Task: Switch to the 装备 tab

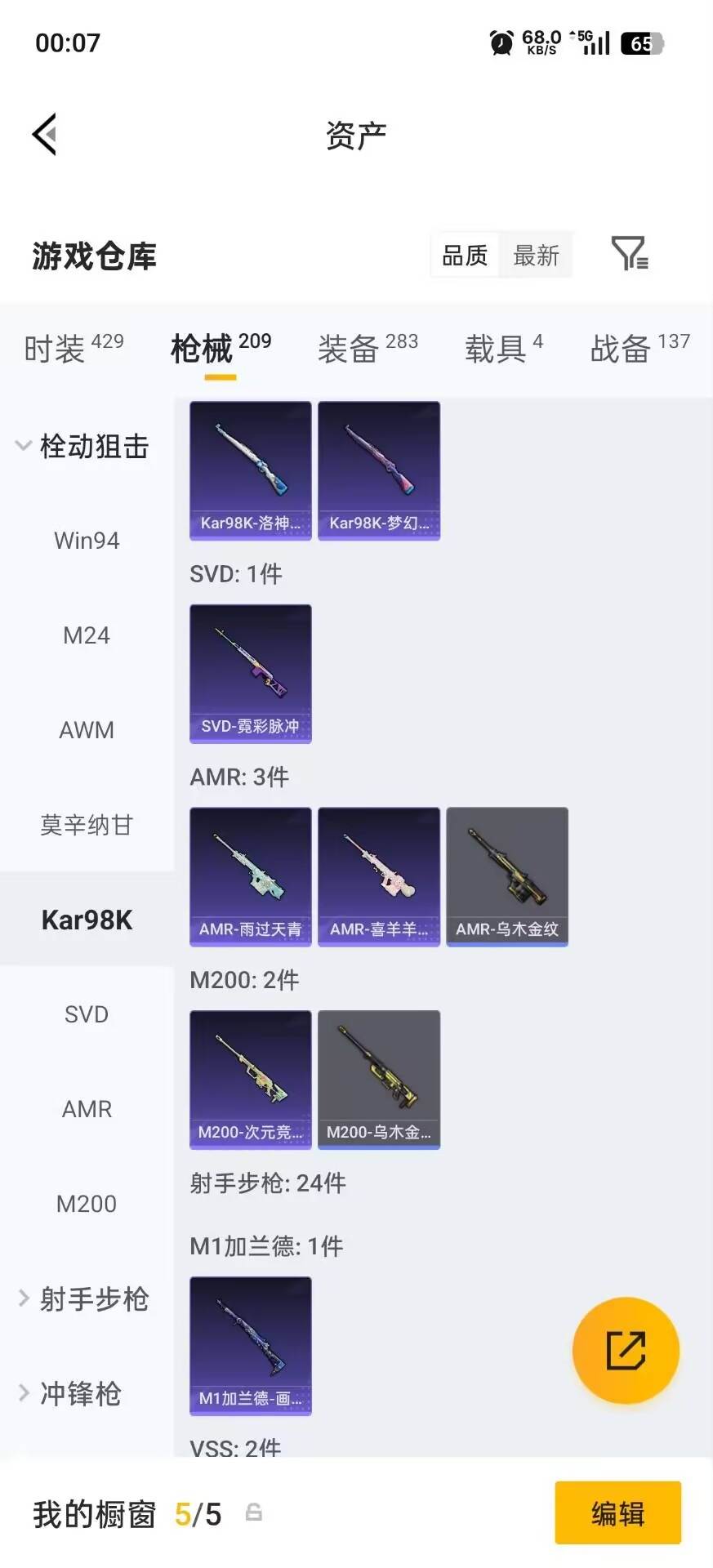Action: click(x=368, y=349)
